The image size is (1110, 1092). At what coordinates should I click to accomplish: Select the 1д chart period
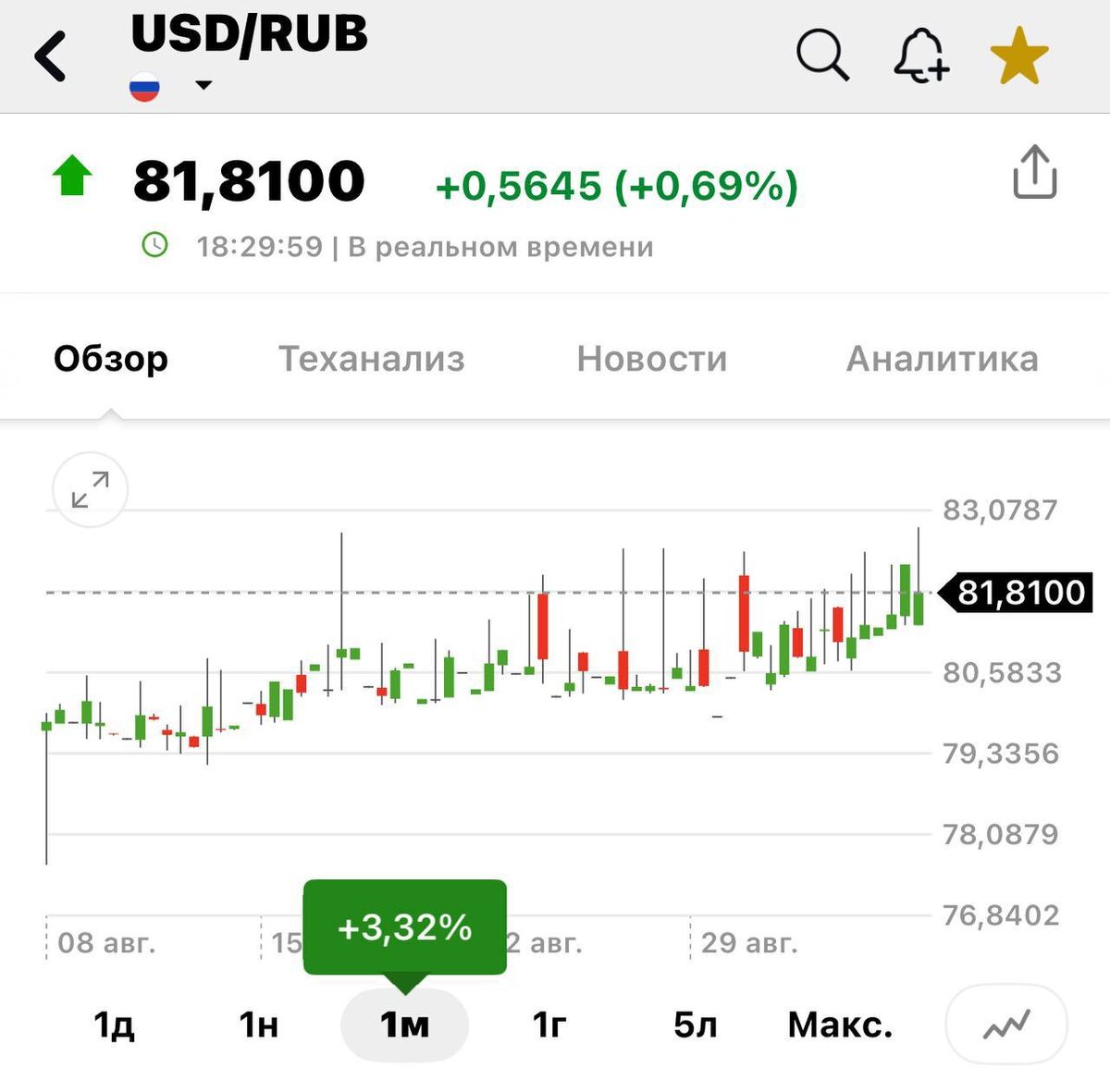pyautogui.click(x=114, y=1025)
